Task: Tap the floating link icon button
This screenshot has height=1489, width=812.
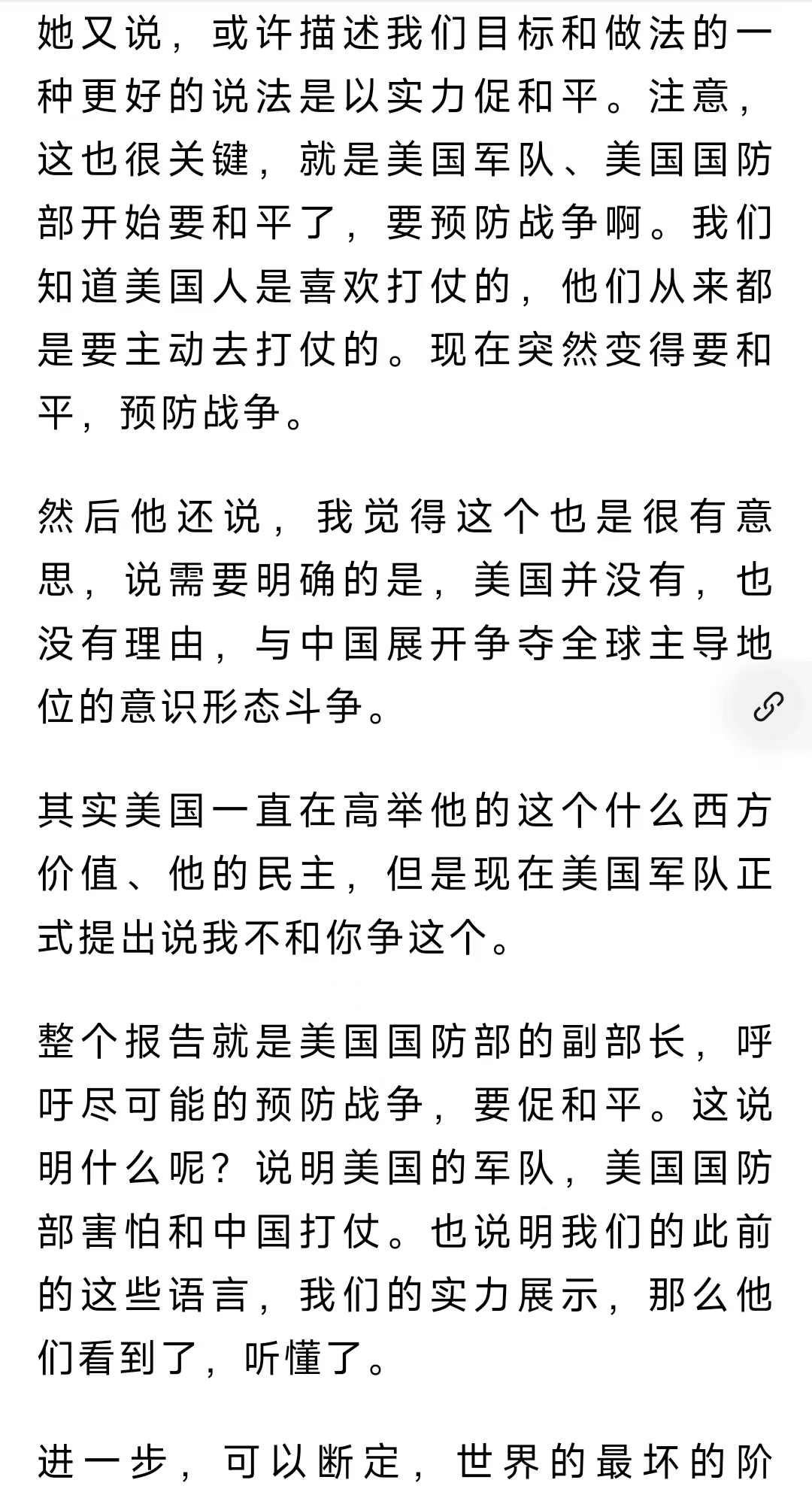Action: coord(768,706)
